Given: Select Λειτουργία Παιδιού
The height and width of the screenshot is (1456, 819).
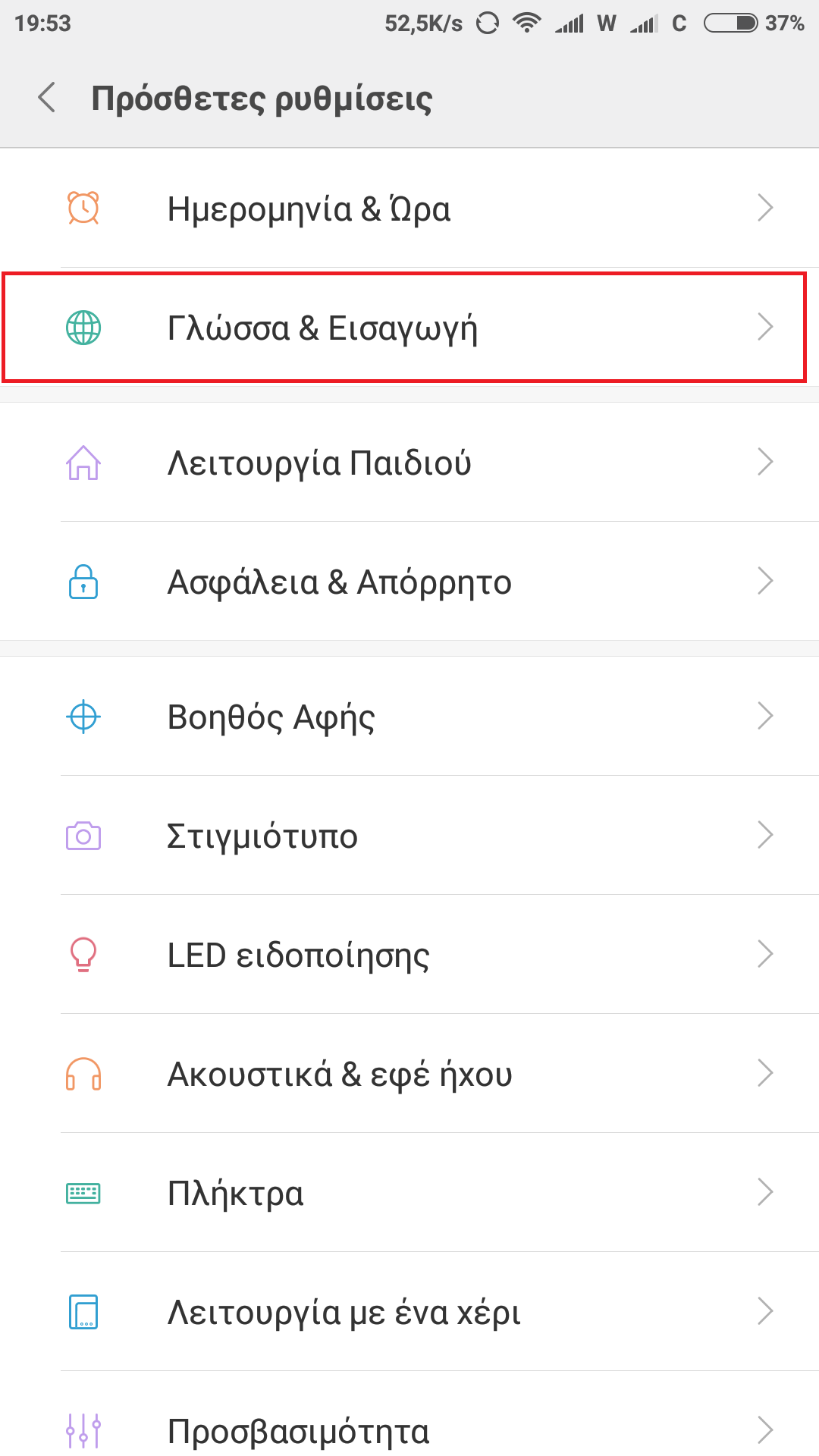Looking at the screenshot, I should tap(409, 463).
